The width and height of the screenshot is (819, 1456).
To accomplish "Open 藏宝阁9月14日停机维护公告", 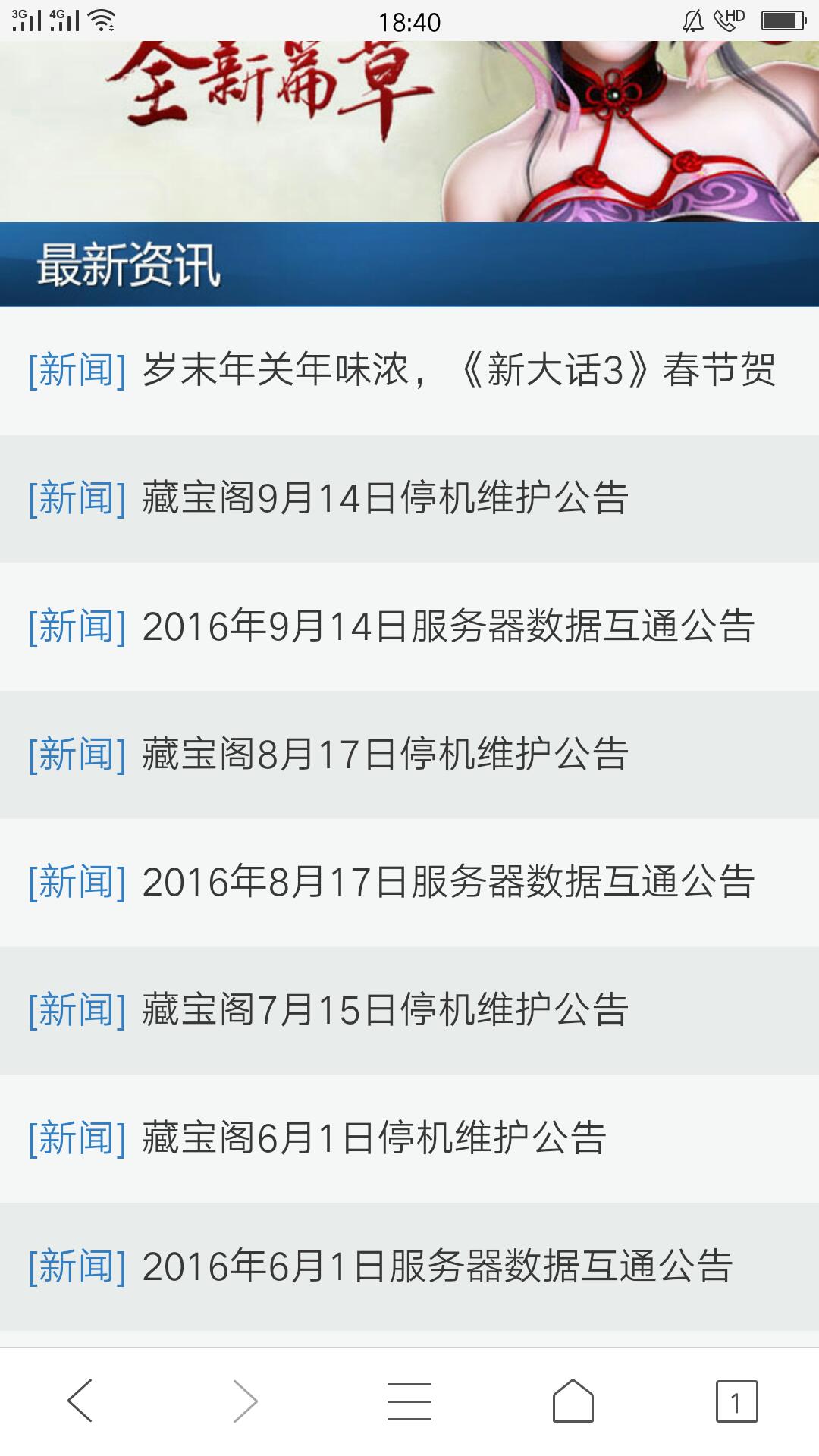I will [409, 499].
